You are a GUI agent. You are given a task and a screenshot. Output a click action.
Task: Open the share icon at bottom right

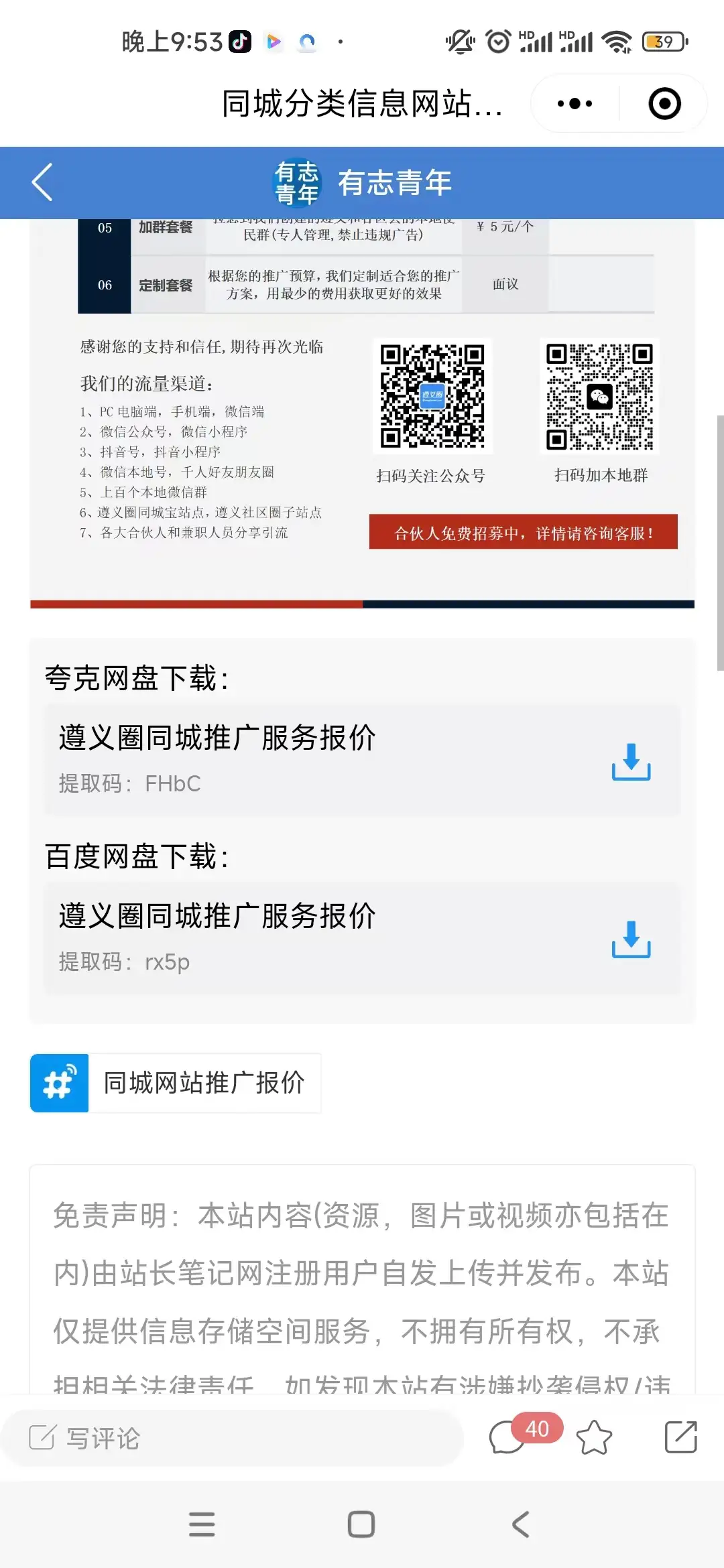(680, 1437)
